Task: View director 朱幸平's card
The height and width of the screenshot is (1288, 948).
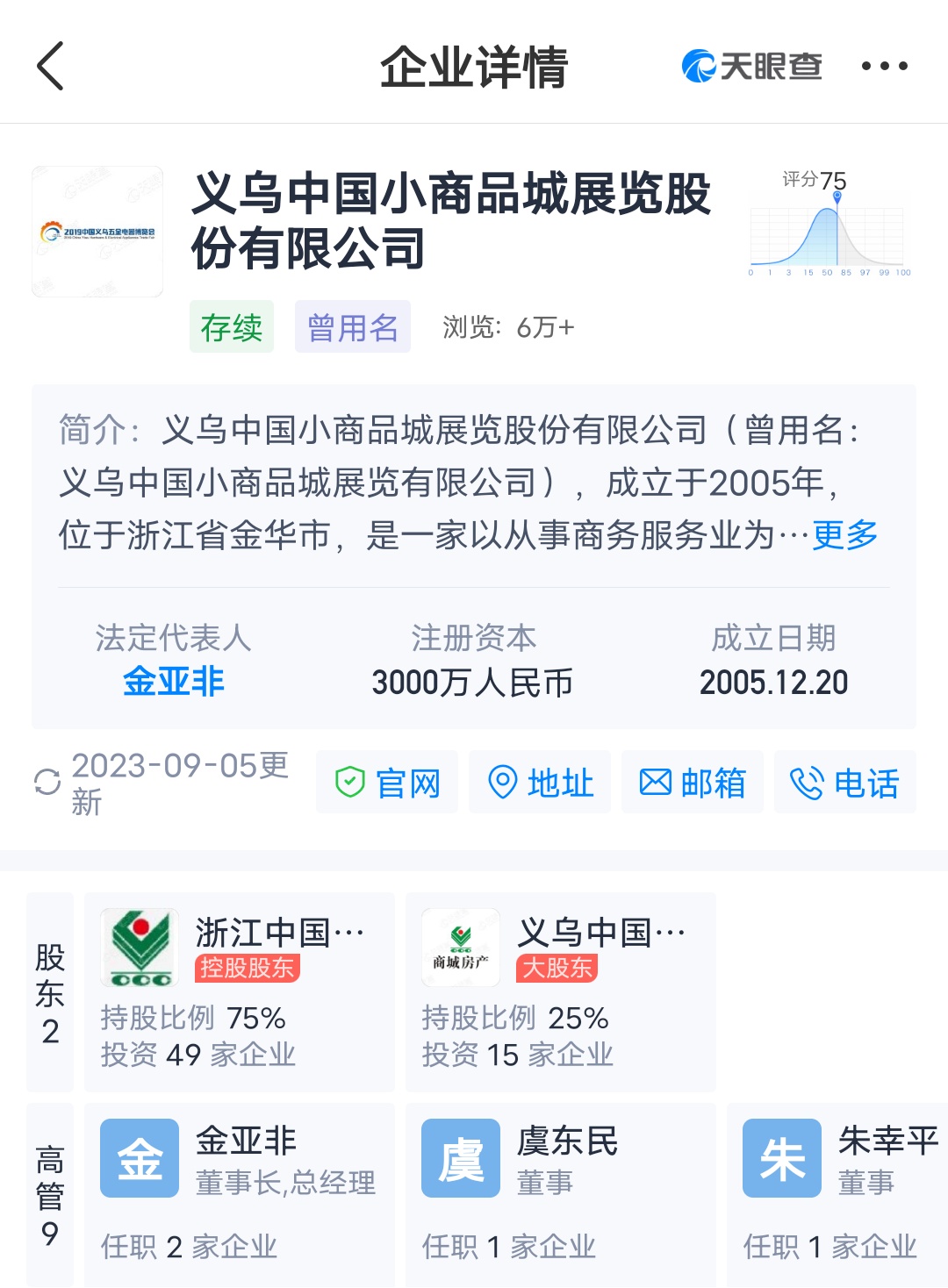Action: (838, 1194)
